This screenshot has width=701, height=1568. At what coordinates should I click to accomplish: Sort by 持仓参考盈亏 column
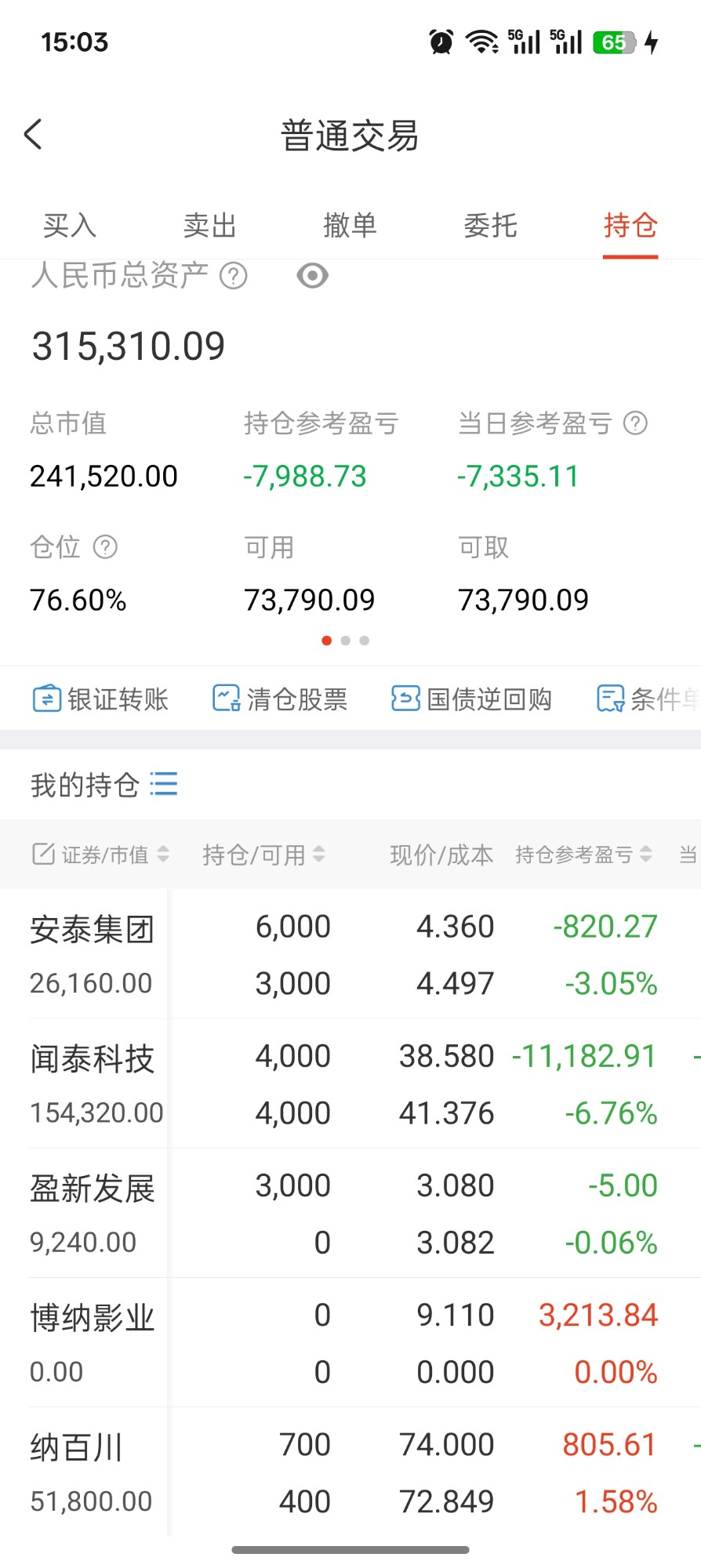[x=583, y=854]
